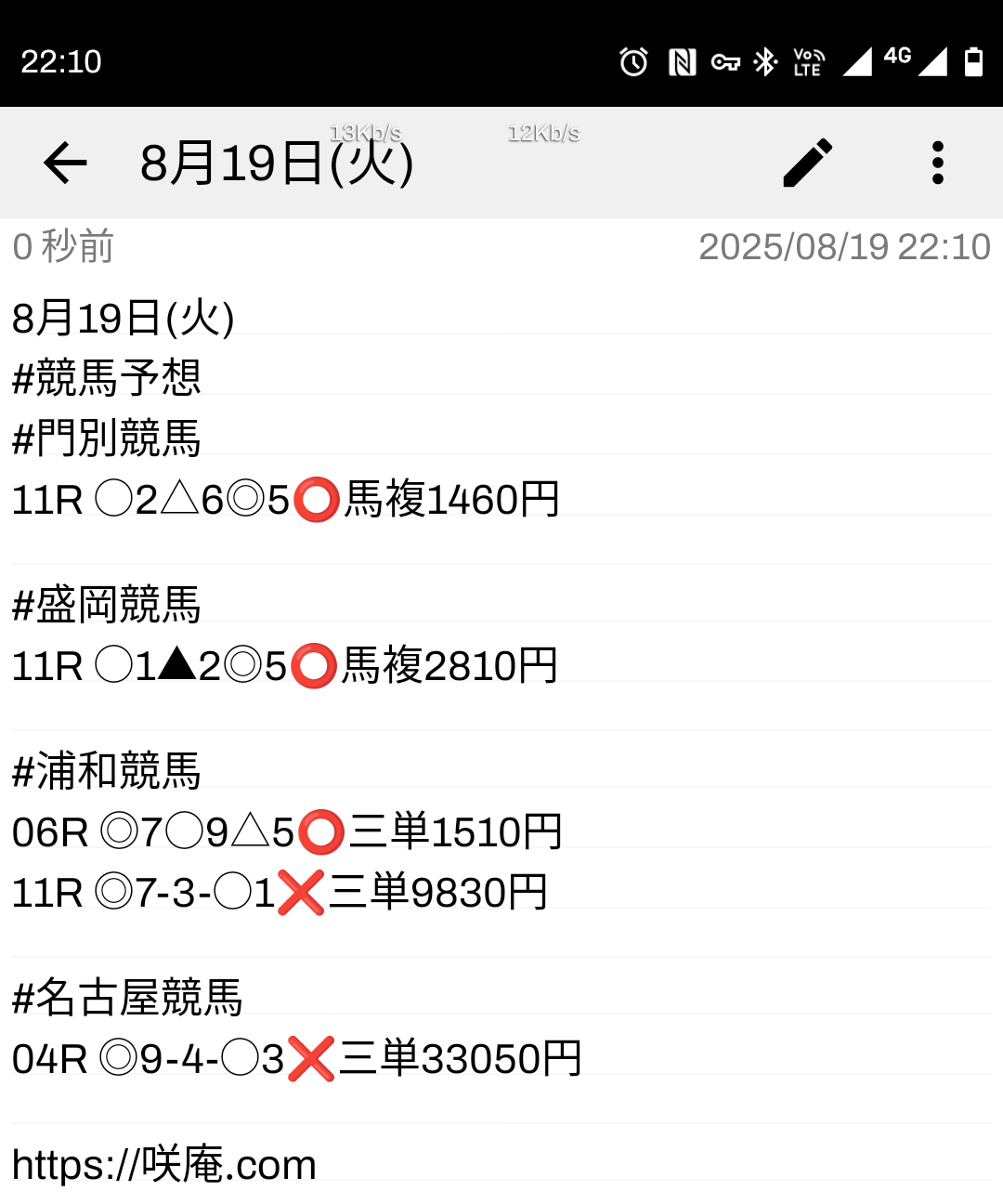Open the three-dot overflow menu
Screen dimensions: 1003x1204
tap(937, 164)
